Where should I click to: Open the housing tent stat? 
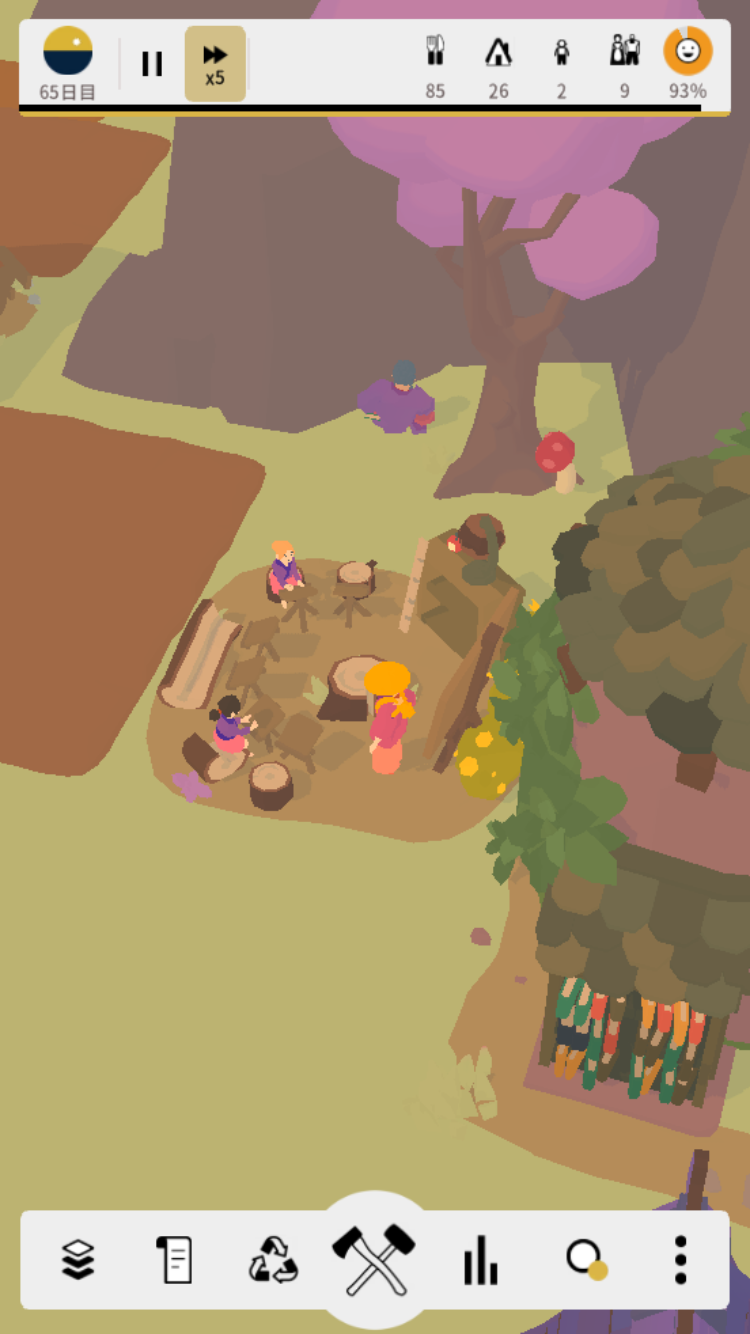pyautogui.click(x=498, y=65)
